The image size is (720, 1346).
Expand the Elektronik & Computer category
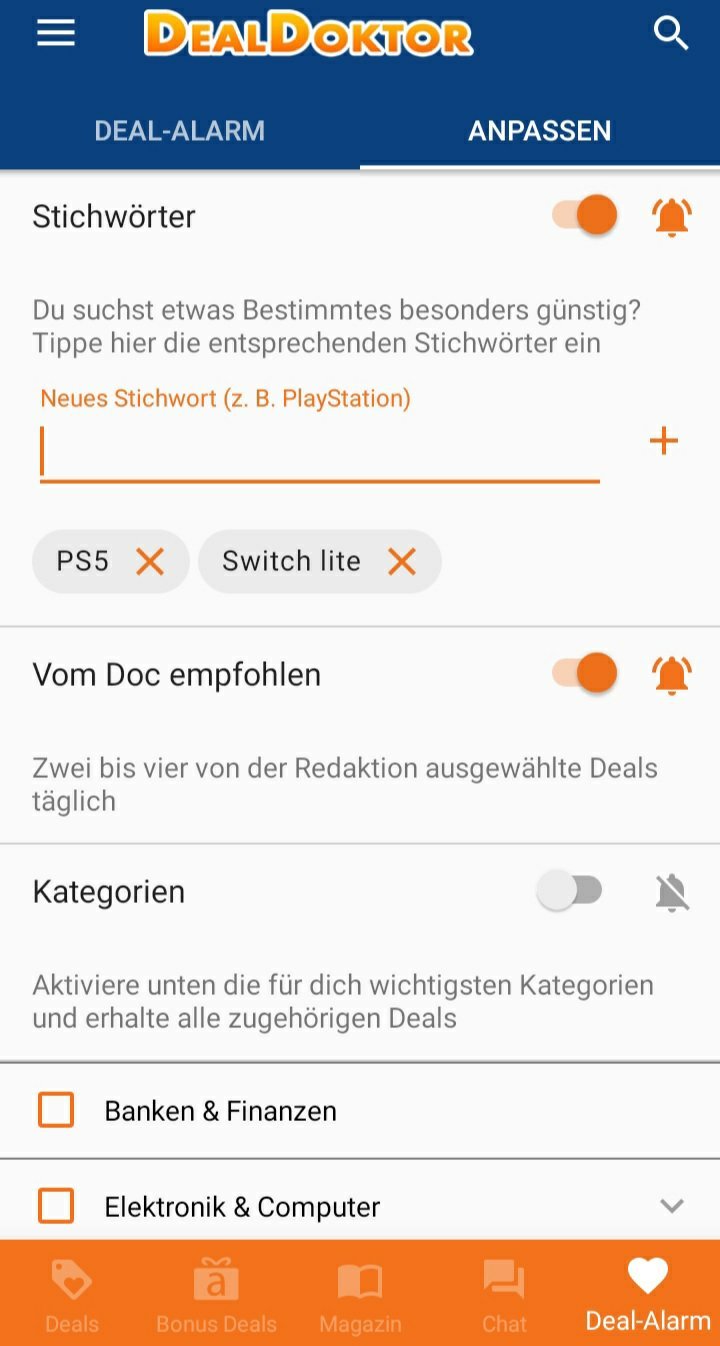pyautogui.click(x=672, y=1206)
